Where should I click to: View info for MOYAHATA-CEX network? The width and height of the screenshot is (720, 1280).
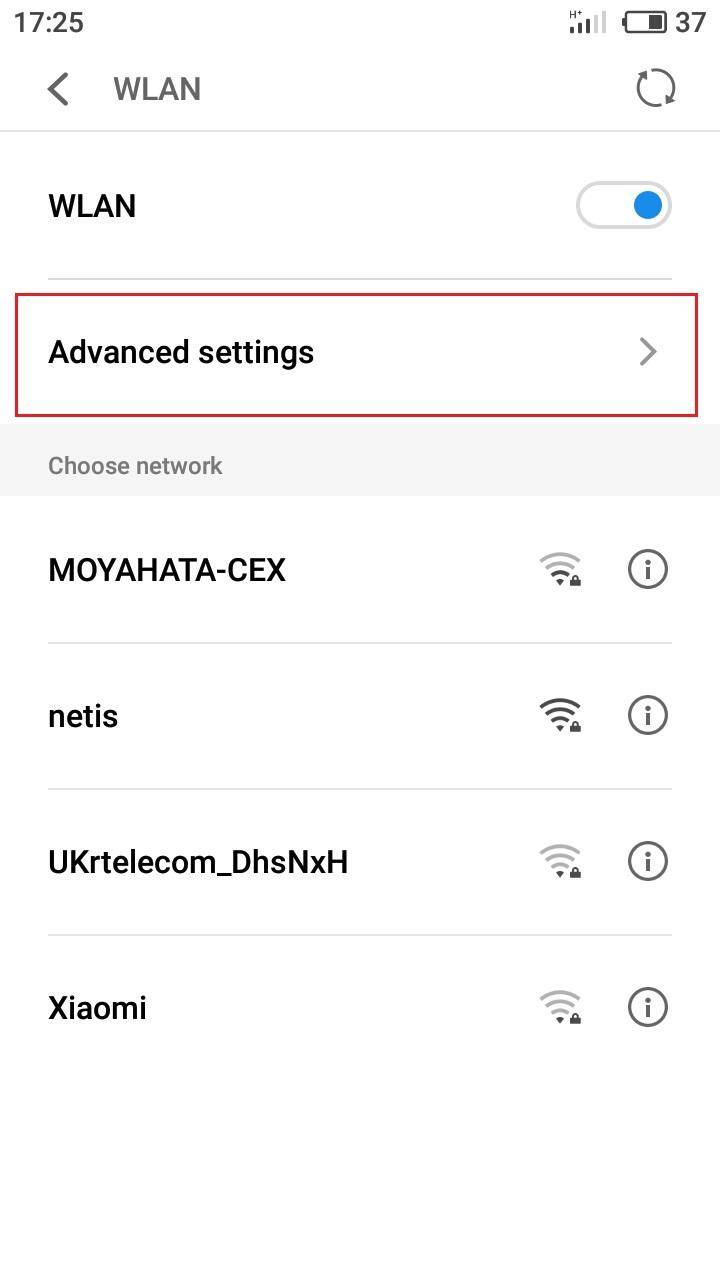[x=647, y=570]
